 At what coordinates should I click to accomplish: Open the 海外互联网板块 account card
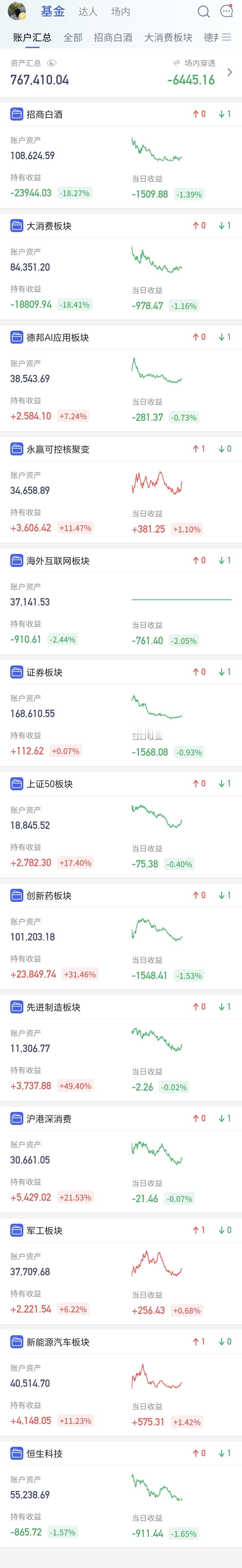[x=121, y=601]
